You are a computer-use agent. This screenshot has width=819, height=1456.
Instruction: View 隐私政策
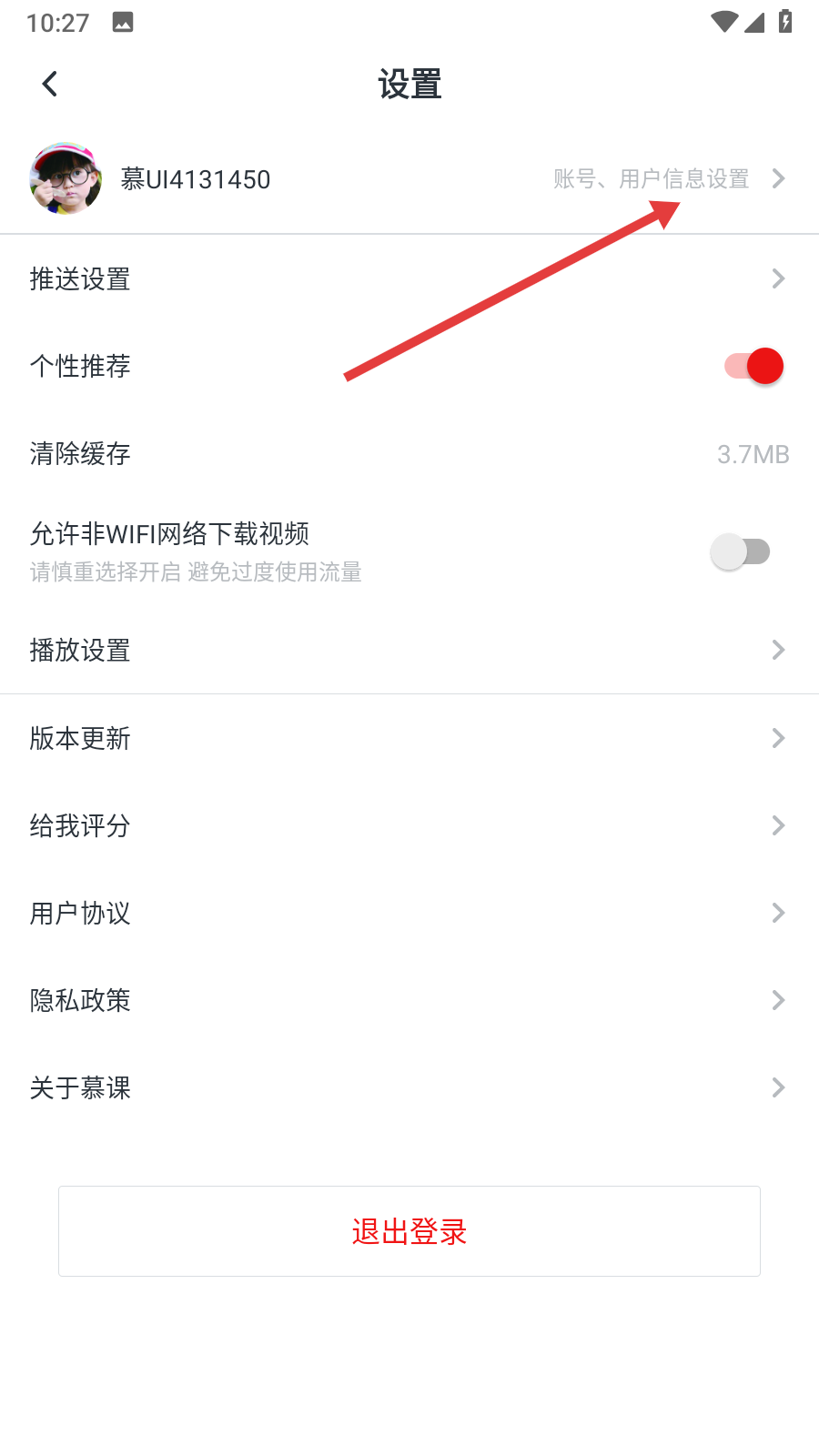(x=409, y=1000)
